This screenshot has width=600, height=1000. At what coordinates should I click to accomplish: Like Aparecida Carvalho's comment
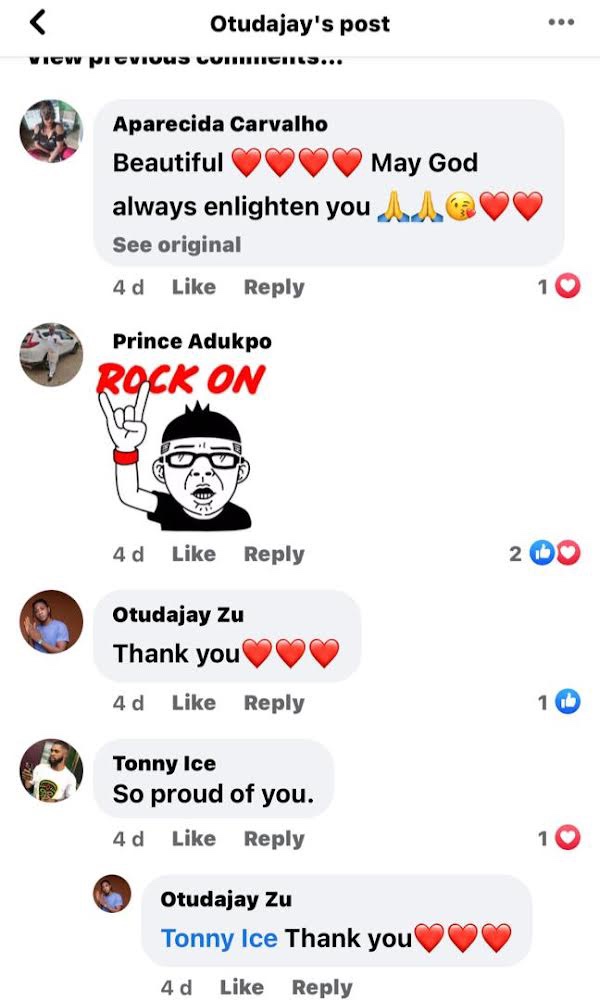(x=193, y=287)
